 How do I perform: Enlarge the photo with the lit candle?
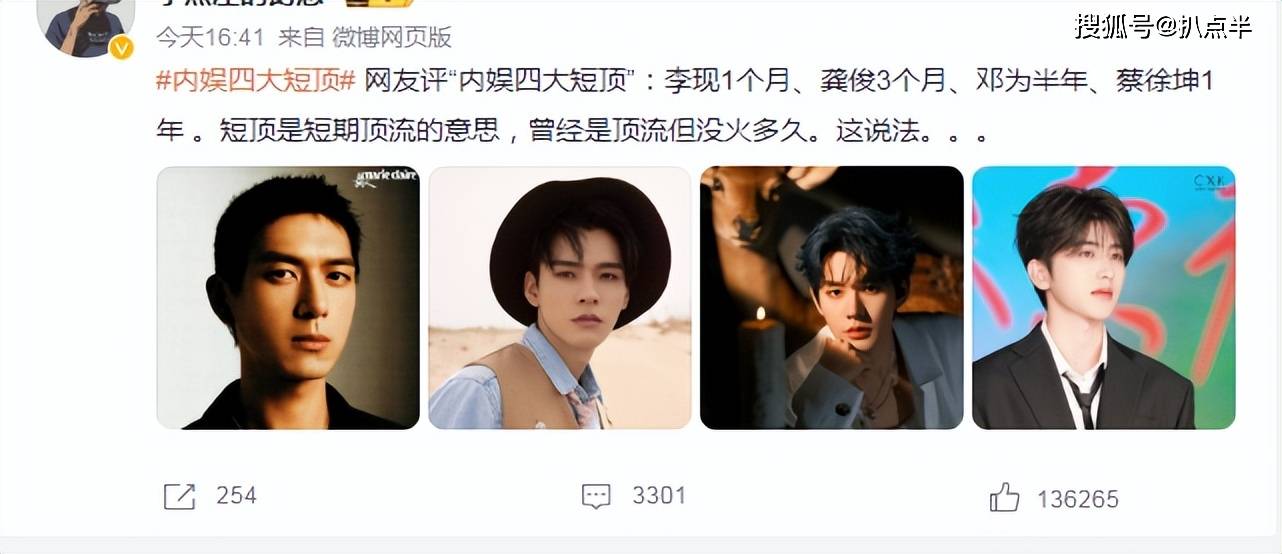pyautogui.click(x=831, y=298)
